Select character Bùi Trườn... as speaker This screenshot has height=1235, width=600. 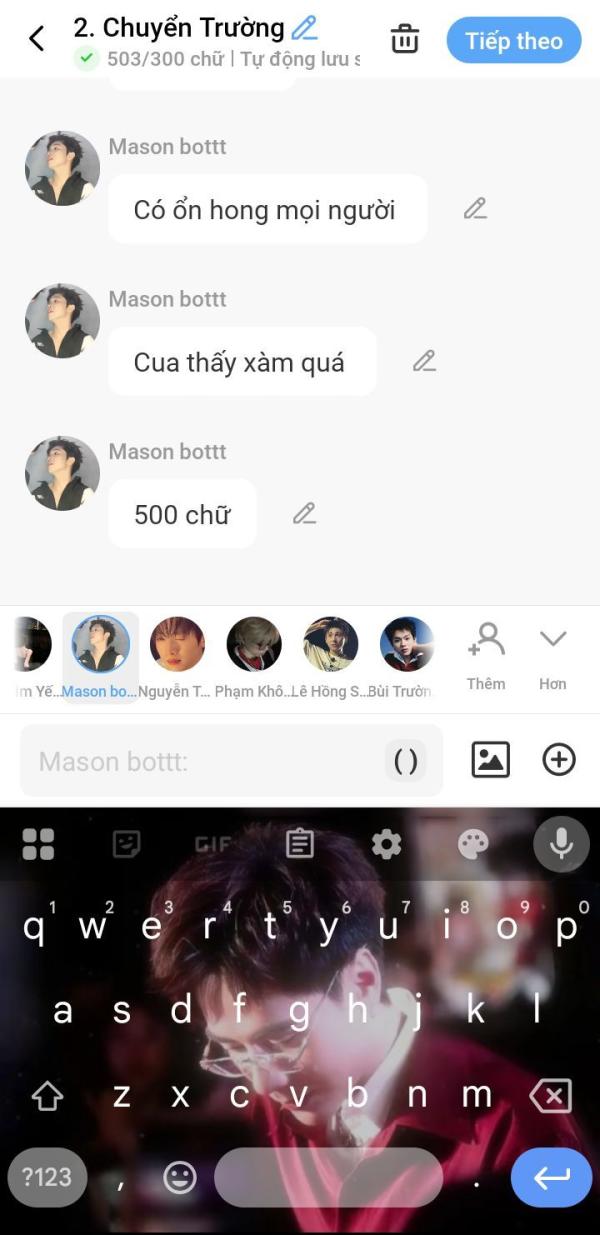(x=407, y=644)
